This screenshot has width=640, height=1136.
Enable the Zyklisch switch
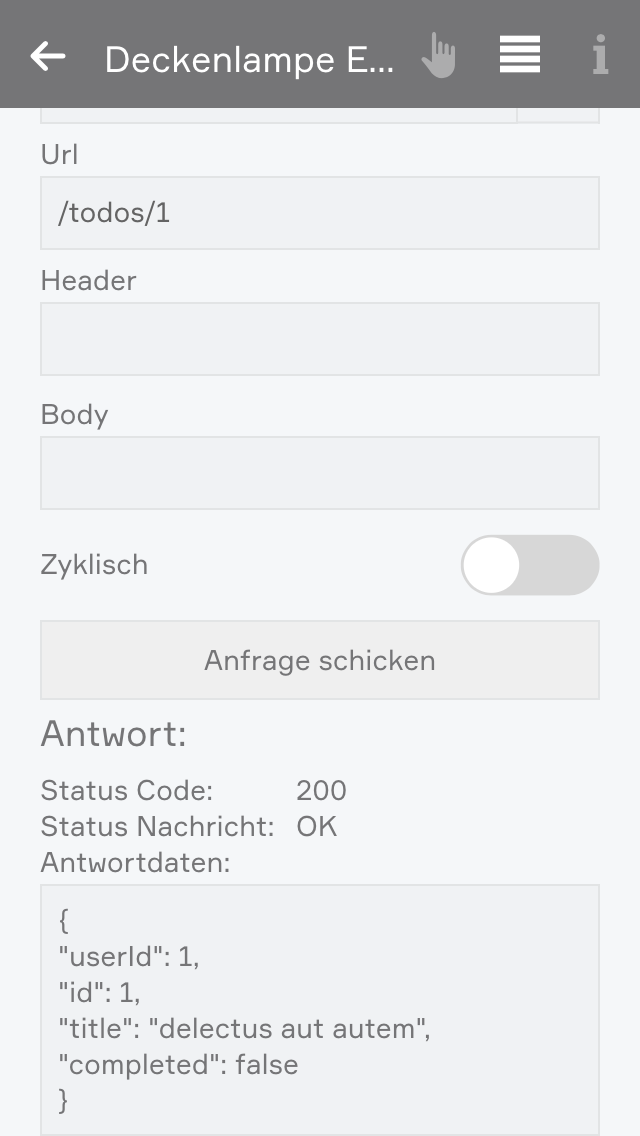[529, 565]
